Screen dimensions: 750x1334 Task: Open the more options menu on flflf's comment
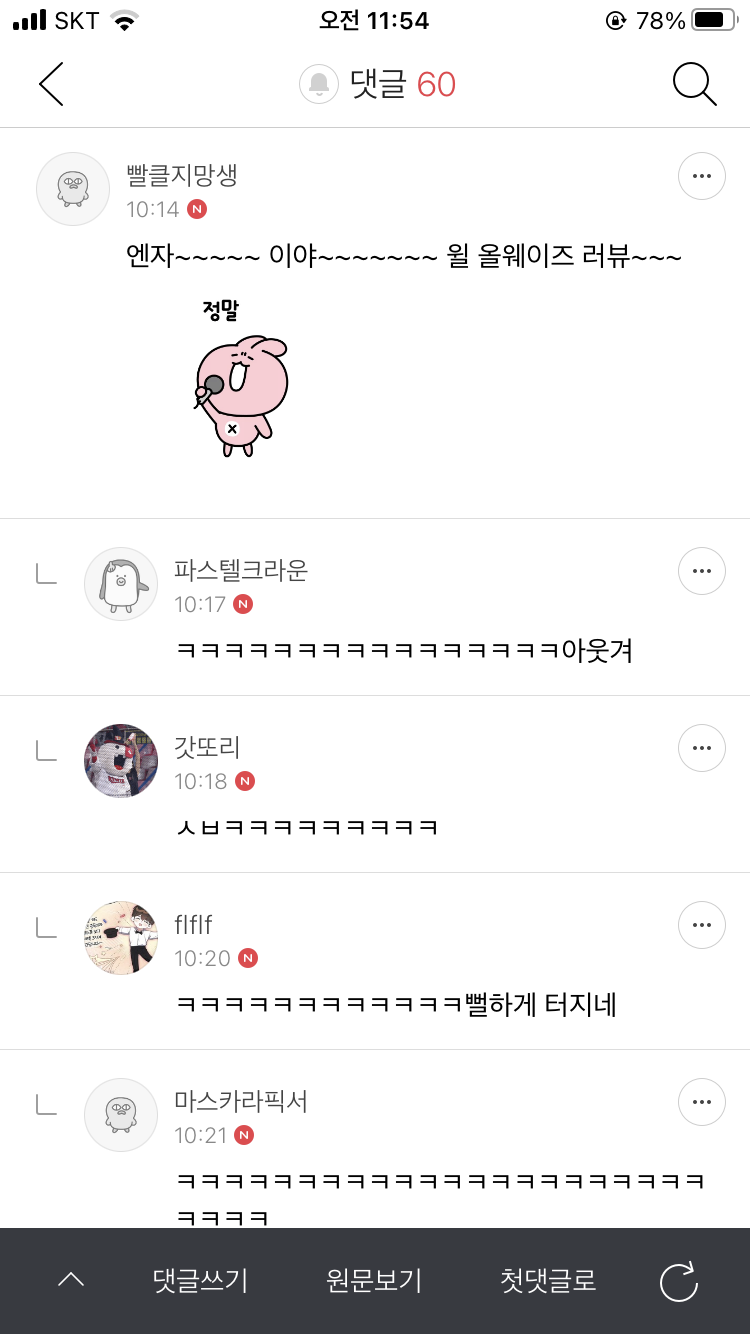point(701,925)
